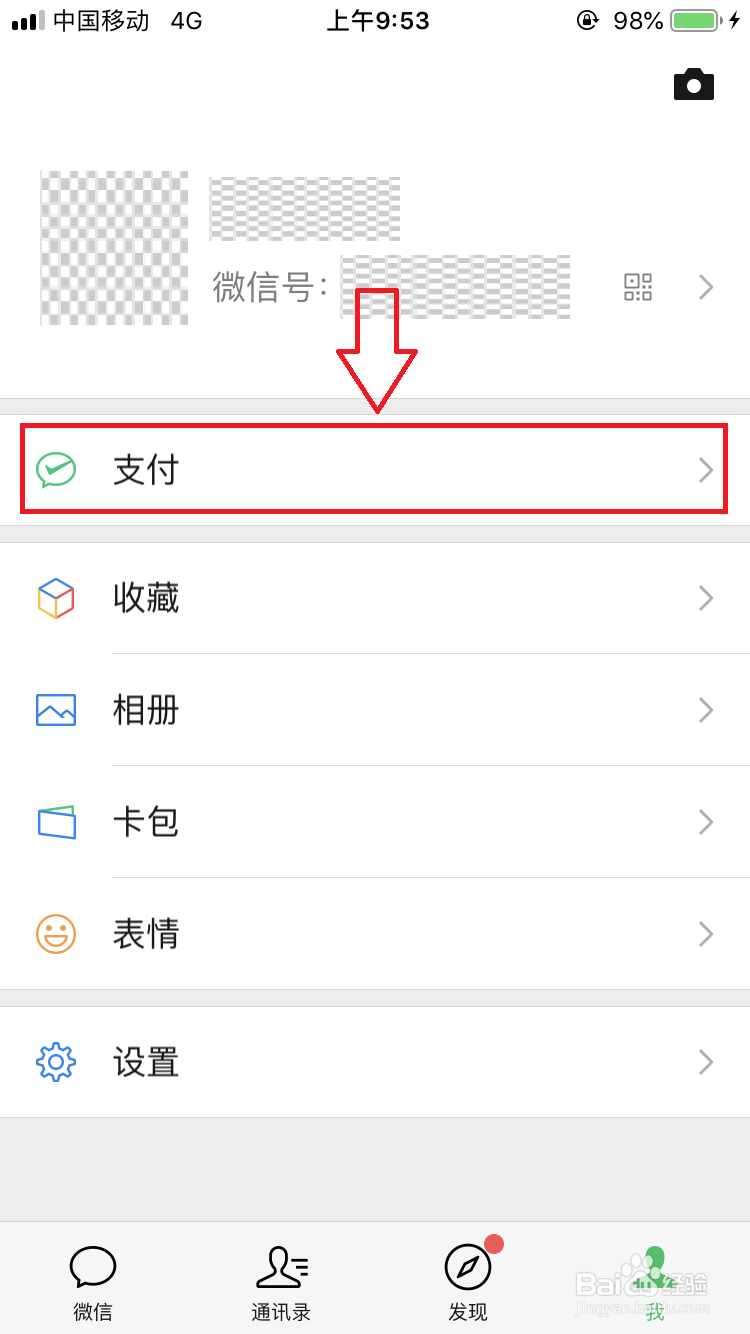The width and height of the screenshot is (750, 1334).
Task: Select the 我 tab at bottom right
Action: [655, 1283]
